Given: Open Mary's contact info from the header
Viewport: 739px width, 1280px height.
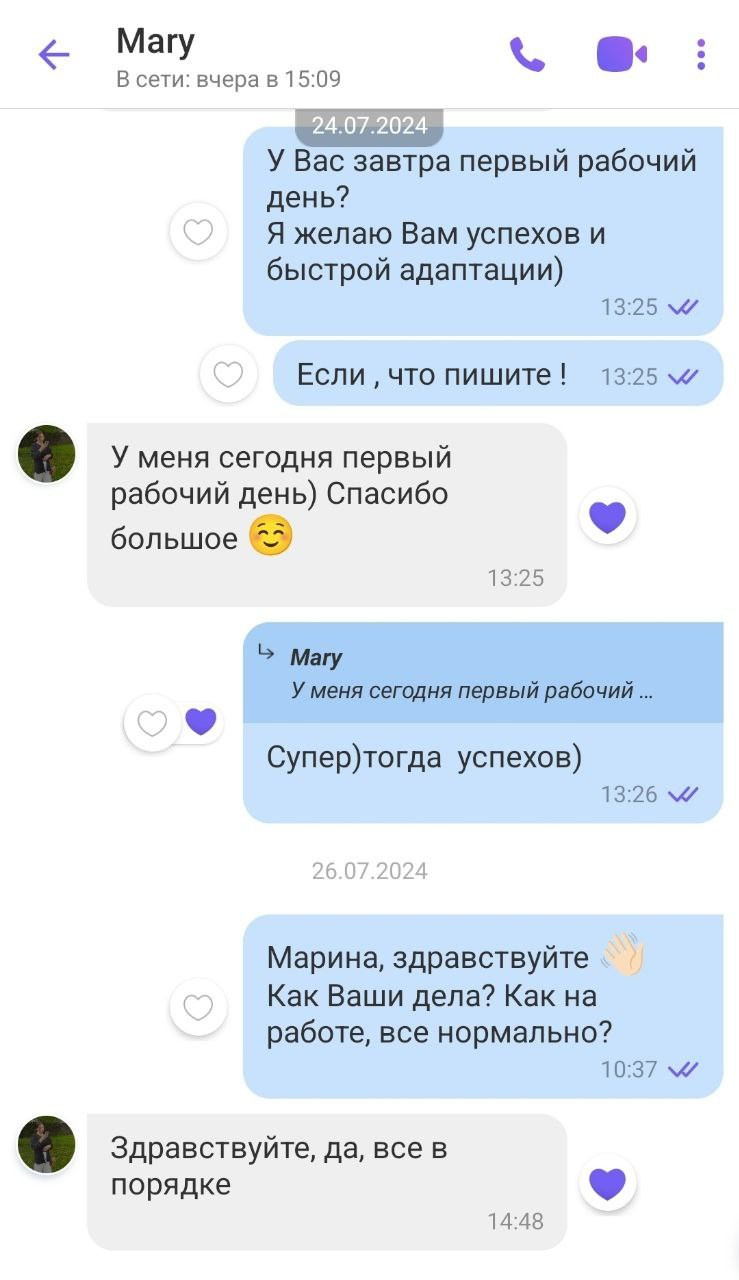Looking at the screenshot, I should [228, 57].
